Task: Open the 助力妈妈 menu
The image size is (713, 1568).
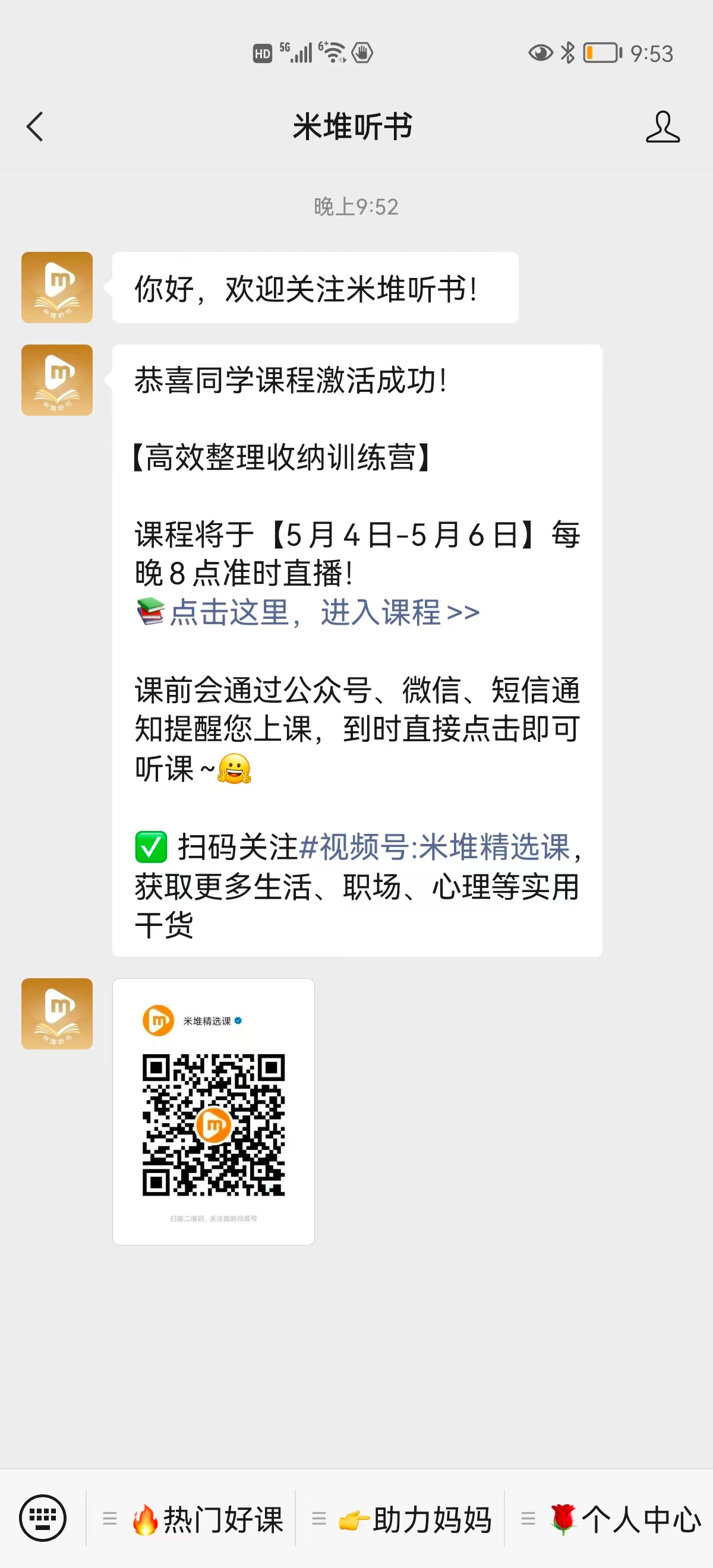Action: tap(416, 1519)
